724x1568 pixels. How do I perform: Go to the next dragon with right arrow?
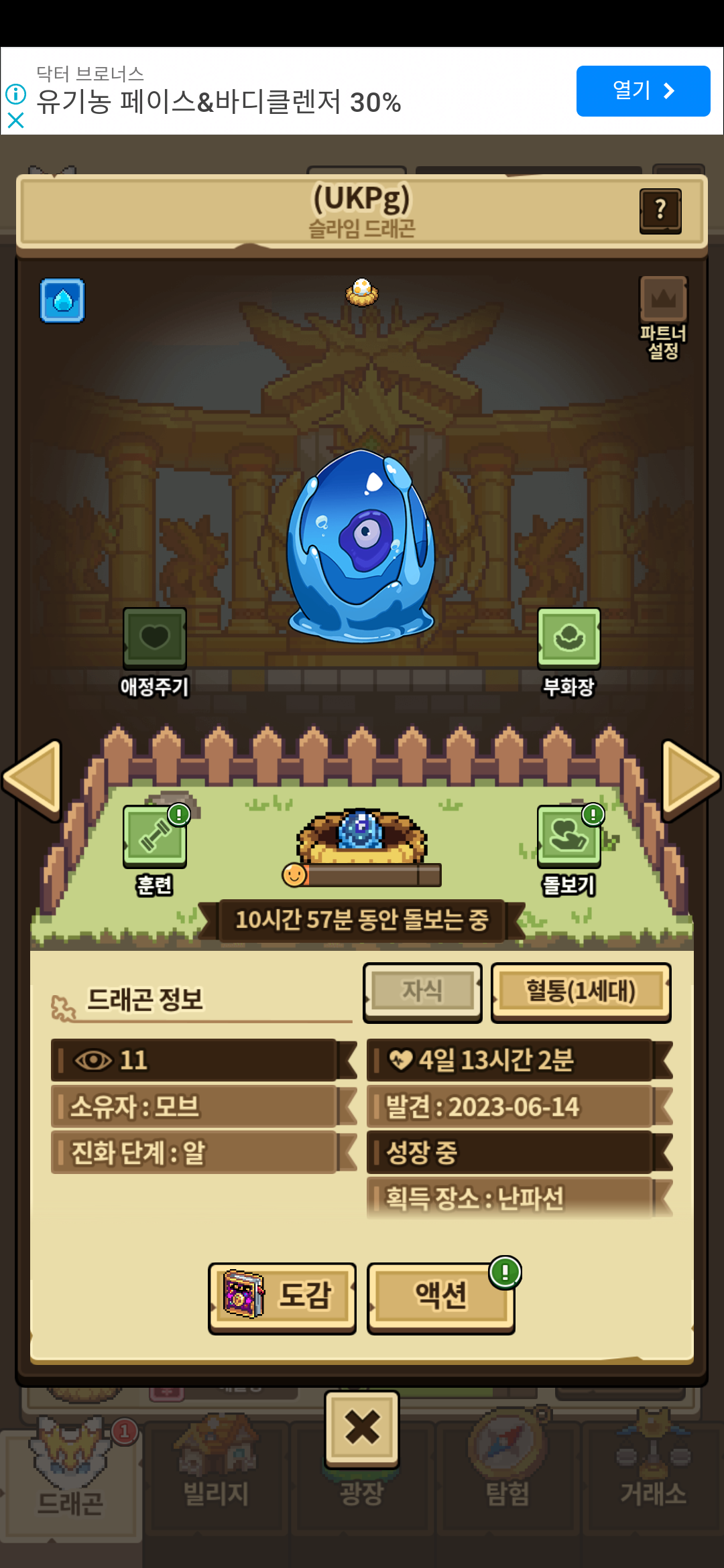[x=691, y=780]
